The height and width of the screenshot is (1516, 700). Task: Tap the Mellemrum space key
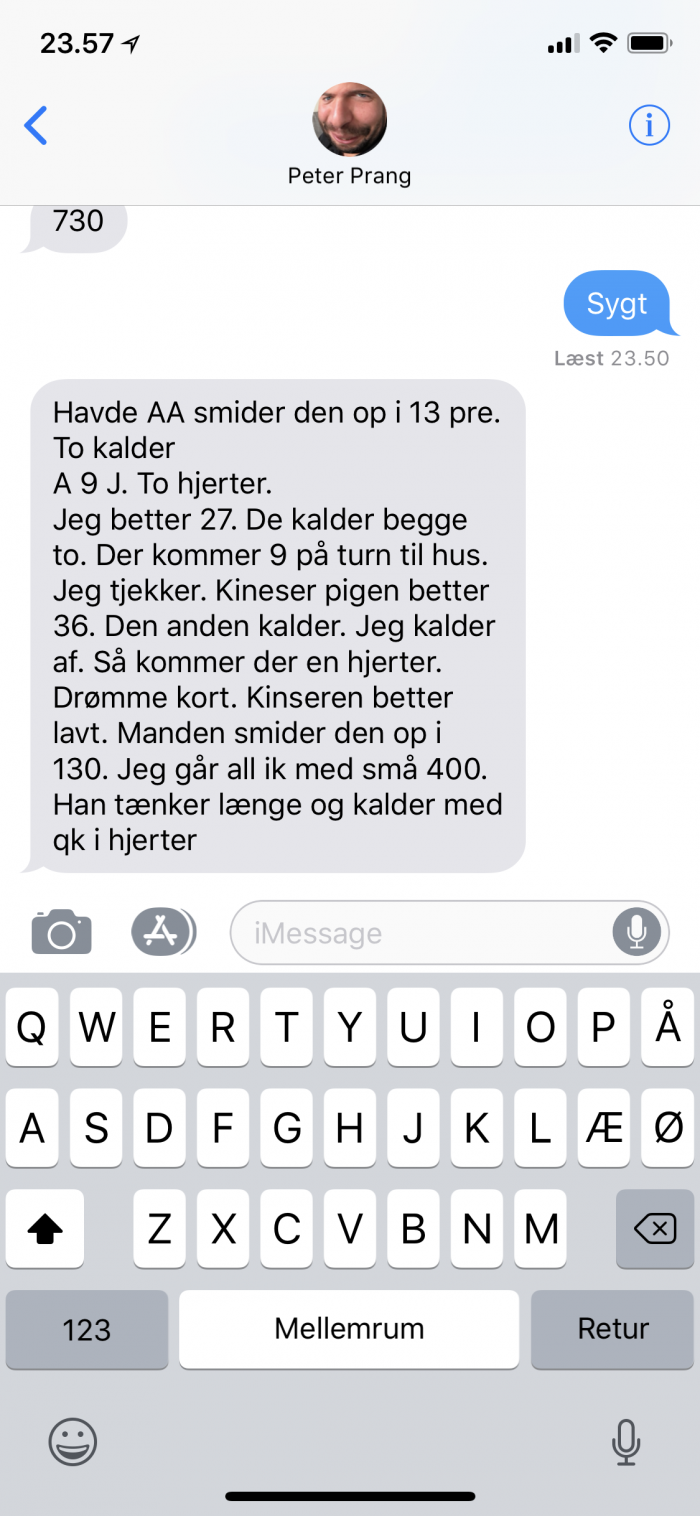pos(349,1329)
